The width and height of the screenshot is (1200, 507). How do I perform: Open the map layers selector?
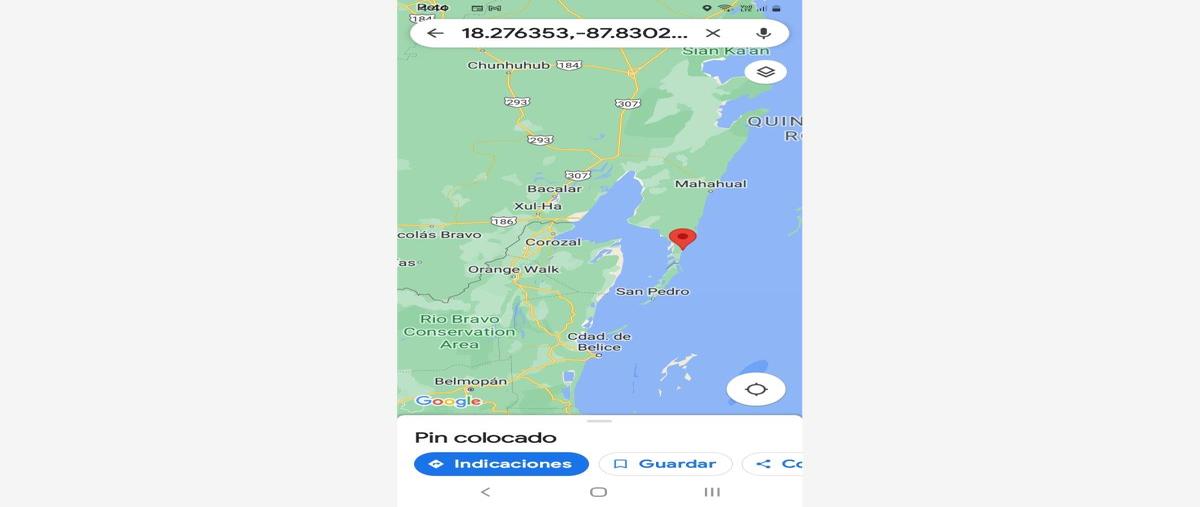pyautogui.click(x=766, y=72)
